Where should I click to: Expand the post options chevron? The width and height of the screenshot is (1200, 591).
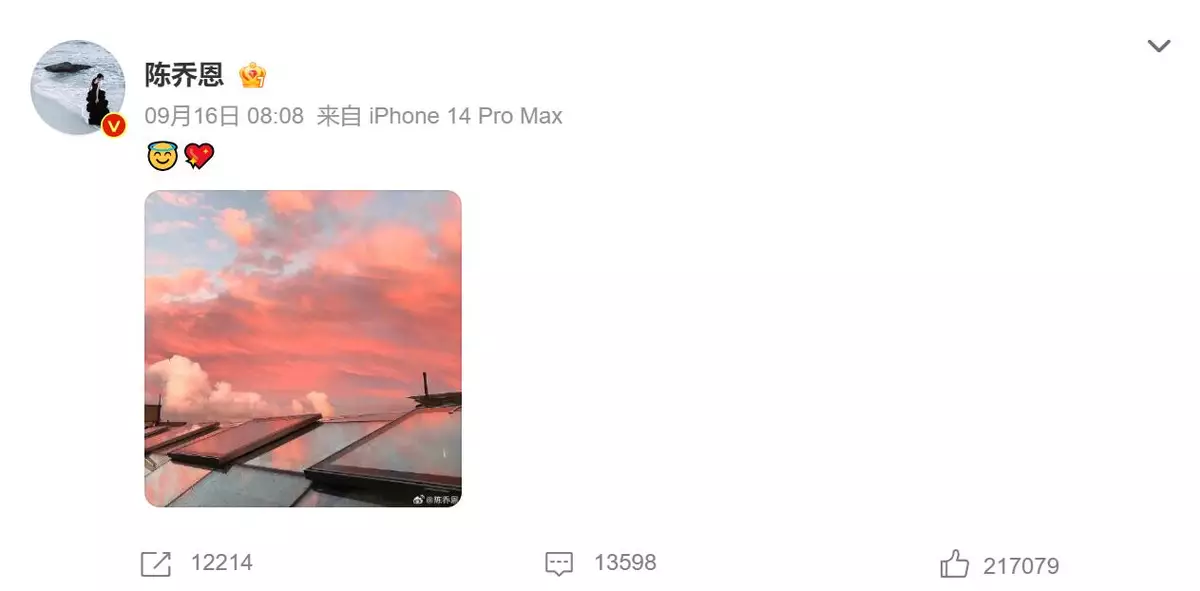click(x=1158, y=46)
